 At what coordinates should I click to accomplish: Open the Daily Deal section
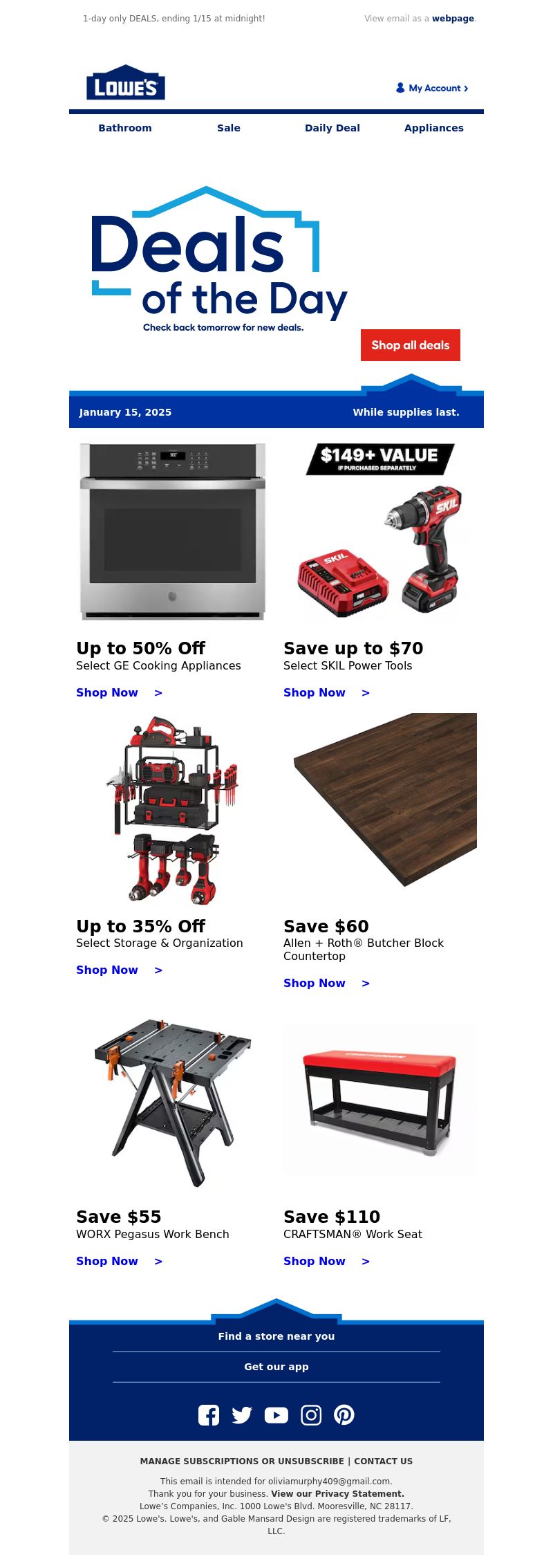point(332,128)
